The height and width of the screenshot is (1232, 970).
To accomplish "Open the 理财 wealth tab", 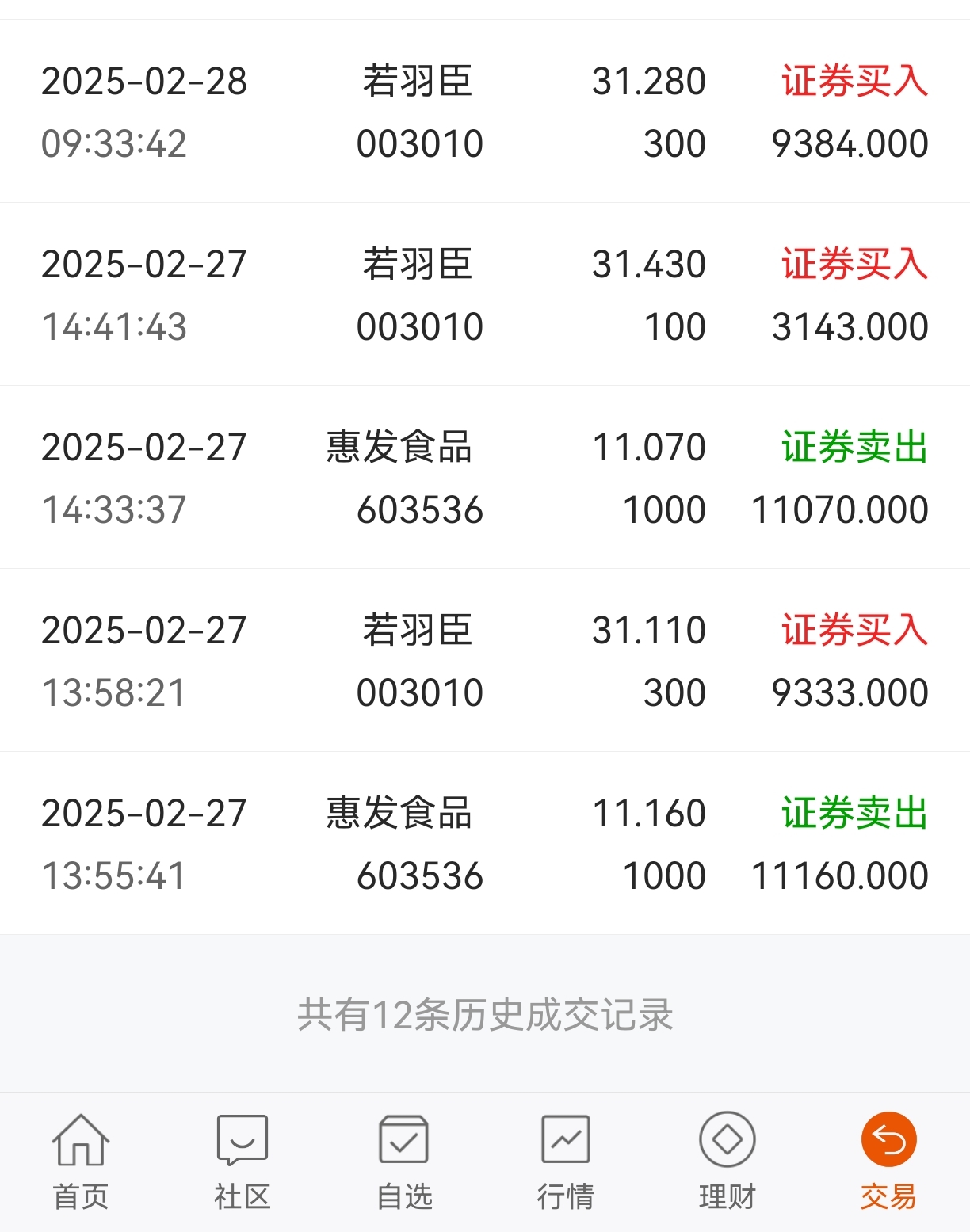I will (727, 1162).
